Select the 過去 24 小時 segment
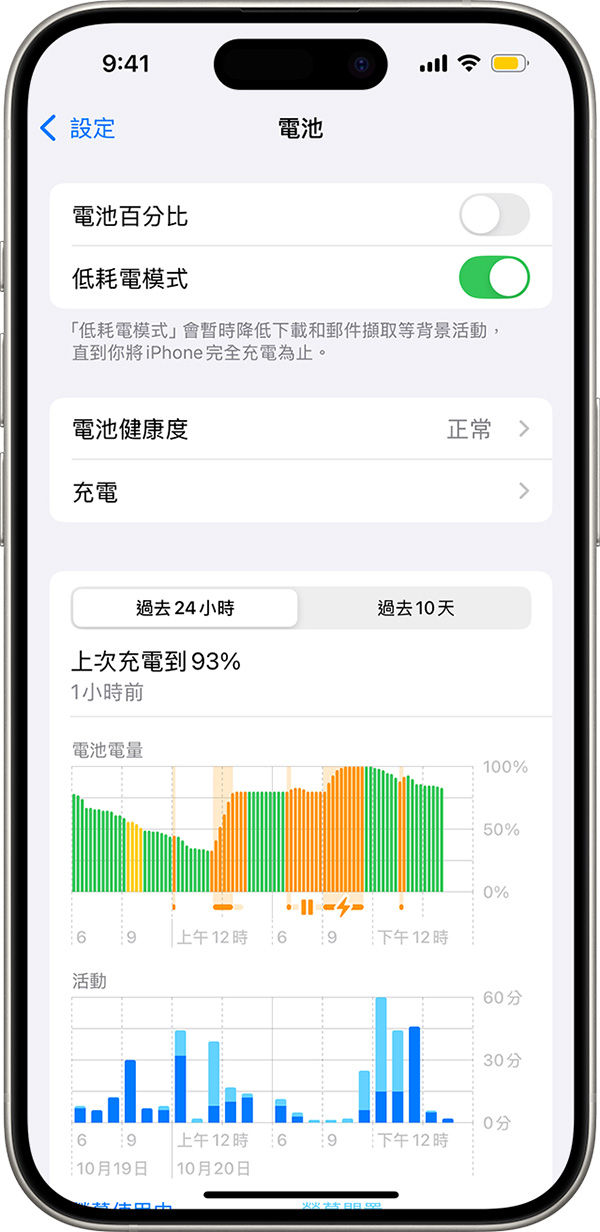Screen dimensions: 600x1232 185,607
